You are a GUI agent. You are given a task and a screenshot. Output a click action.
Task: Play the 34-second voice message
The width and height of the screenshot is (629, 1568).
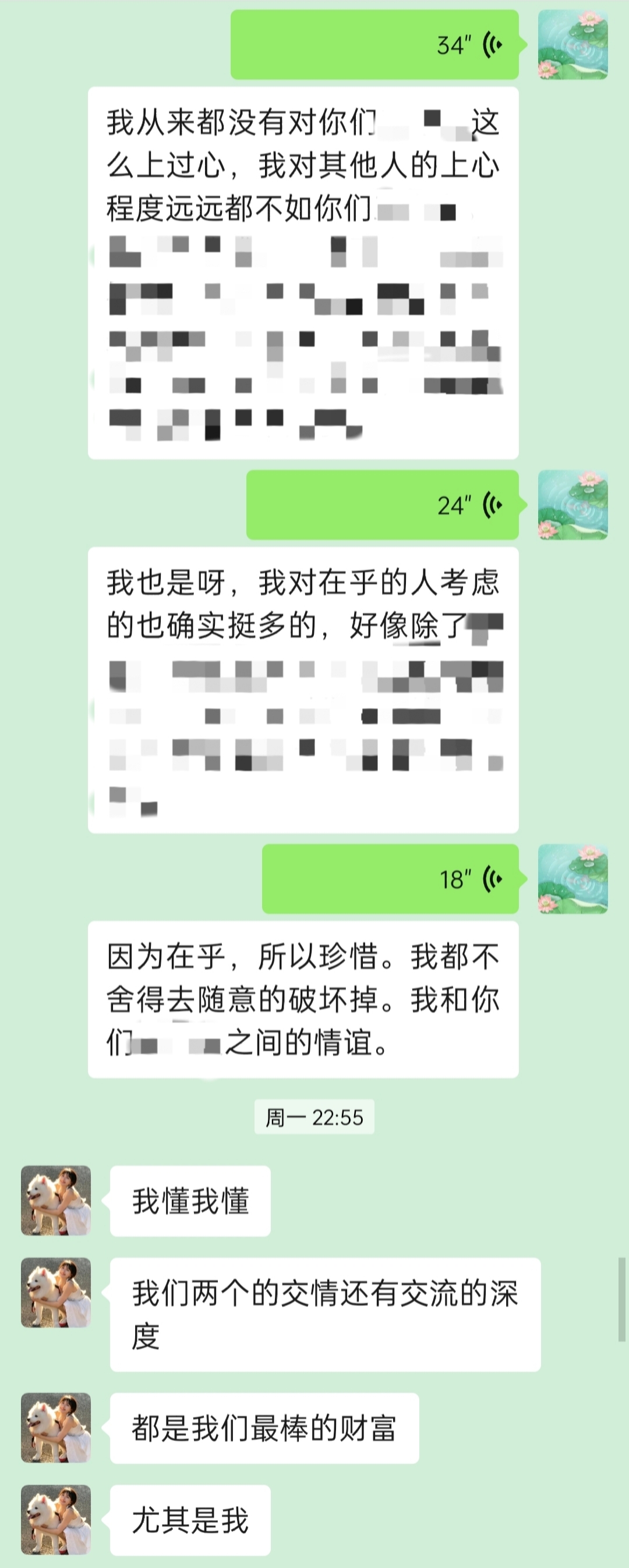(374, 44)
